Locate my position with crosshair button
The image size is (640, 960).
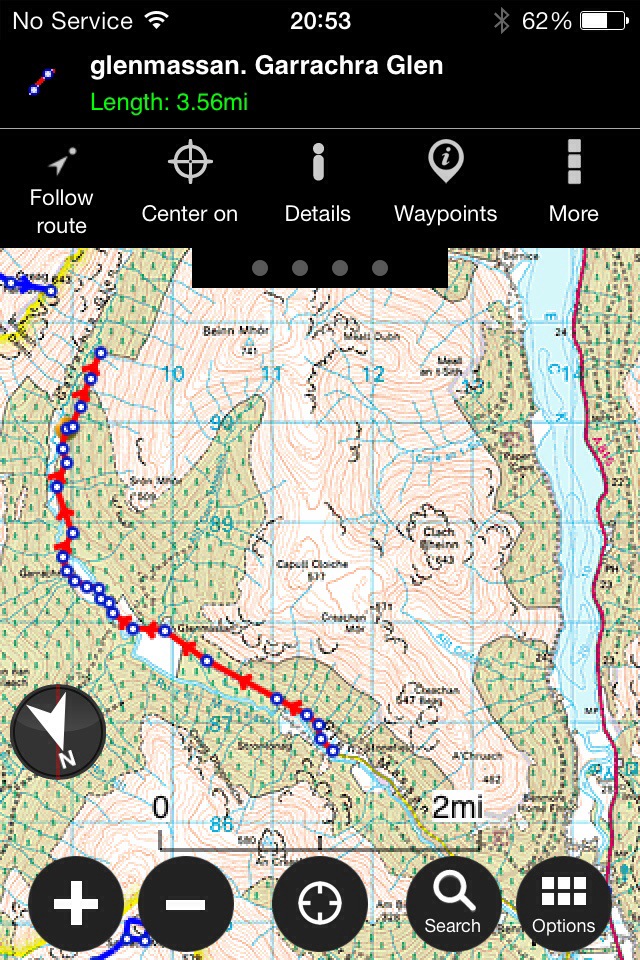(x=320, y=904)
